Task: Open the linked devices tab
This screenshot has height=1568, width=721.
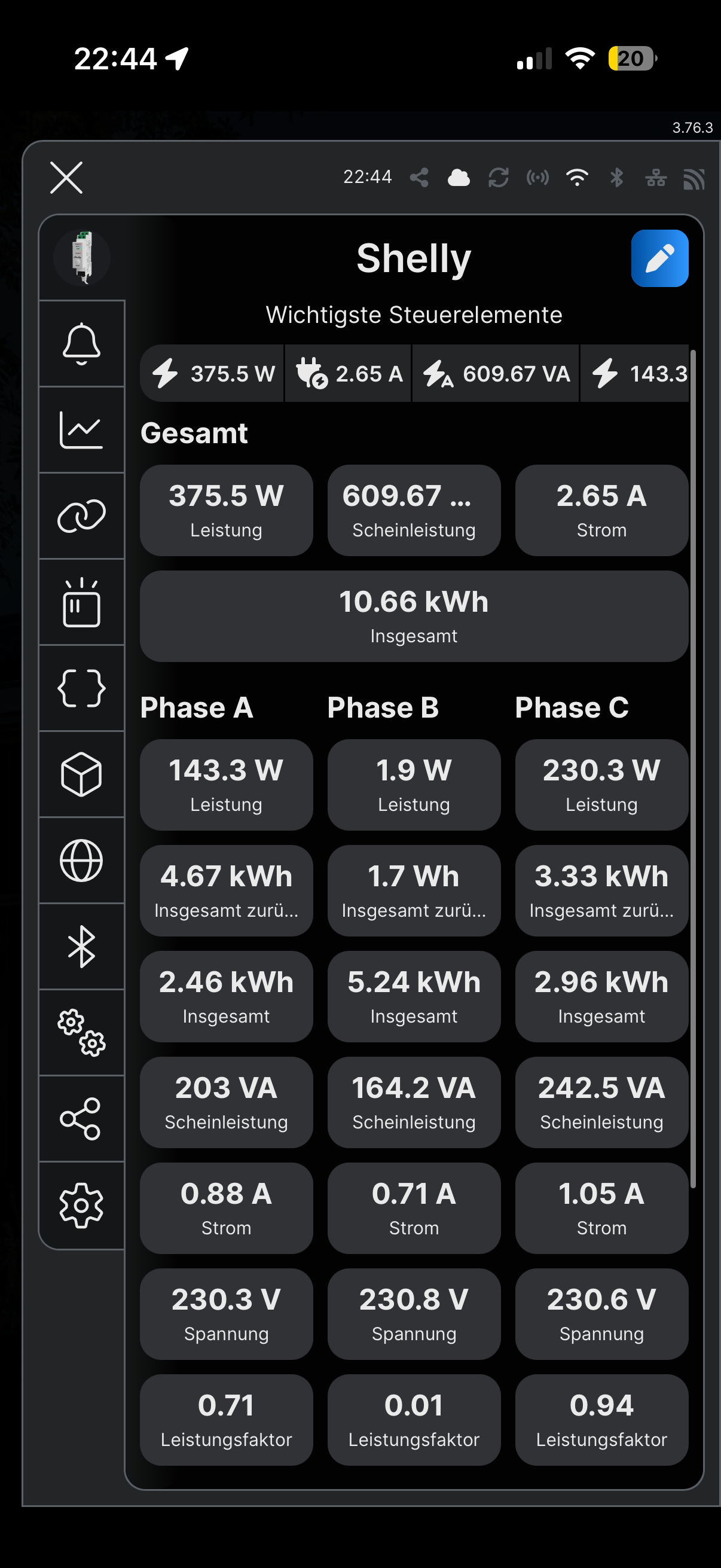Action: coord(81,516)
